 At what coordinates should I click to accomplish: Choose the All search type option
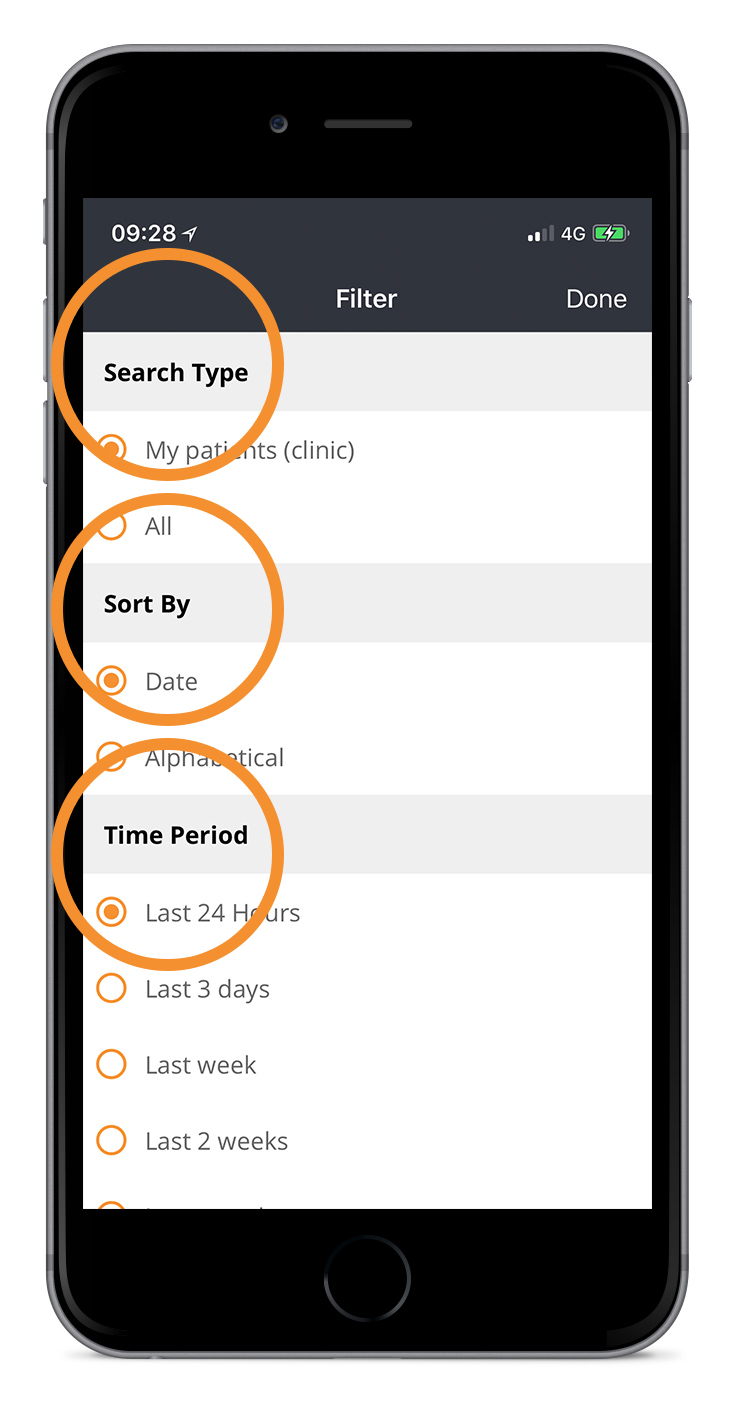(367, 526)
